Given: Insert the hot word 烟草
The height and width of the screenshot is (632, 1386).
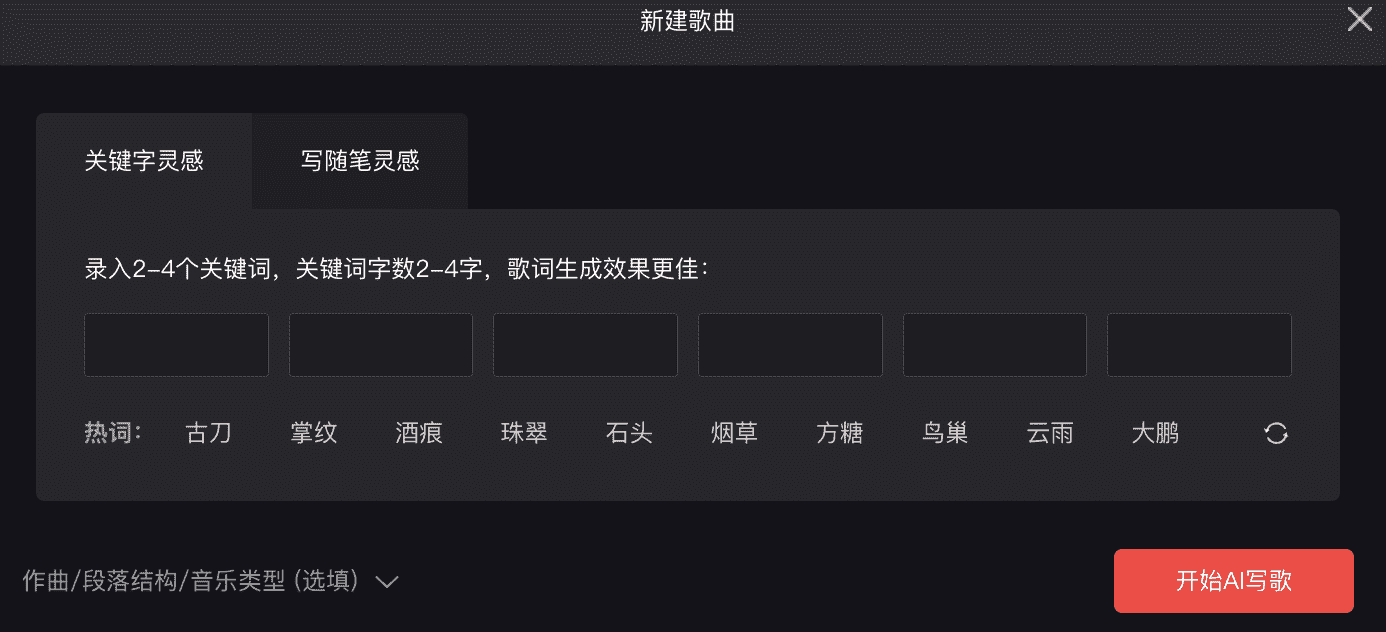Looking at the screenshot, I should (734, 433).
